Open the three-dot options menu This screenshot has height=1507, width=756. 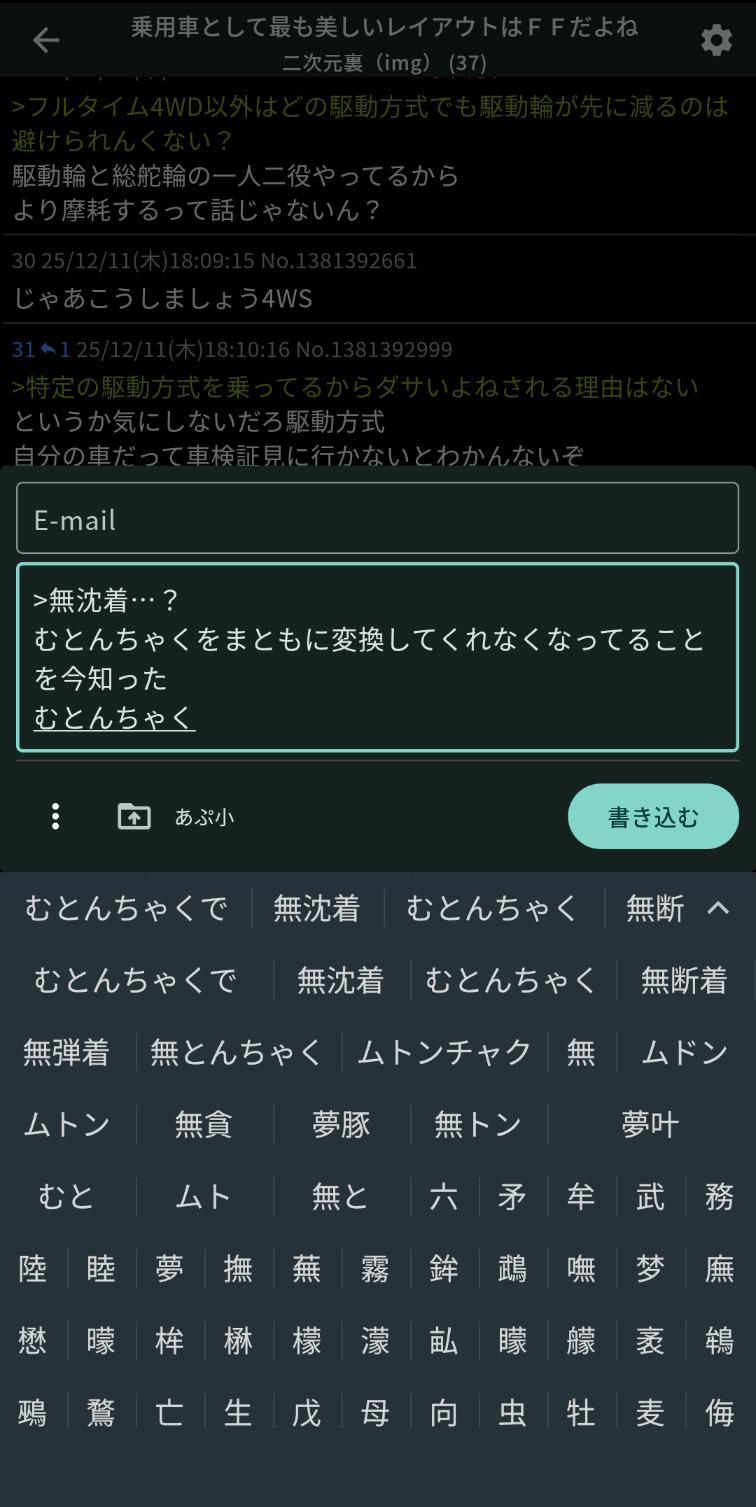pos(55,816)
